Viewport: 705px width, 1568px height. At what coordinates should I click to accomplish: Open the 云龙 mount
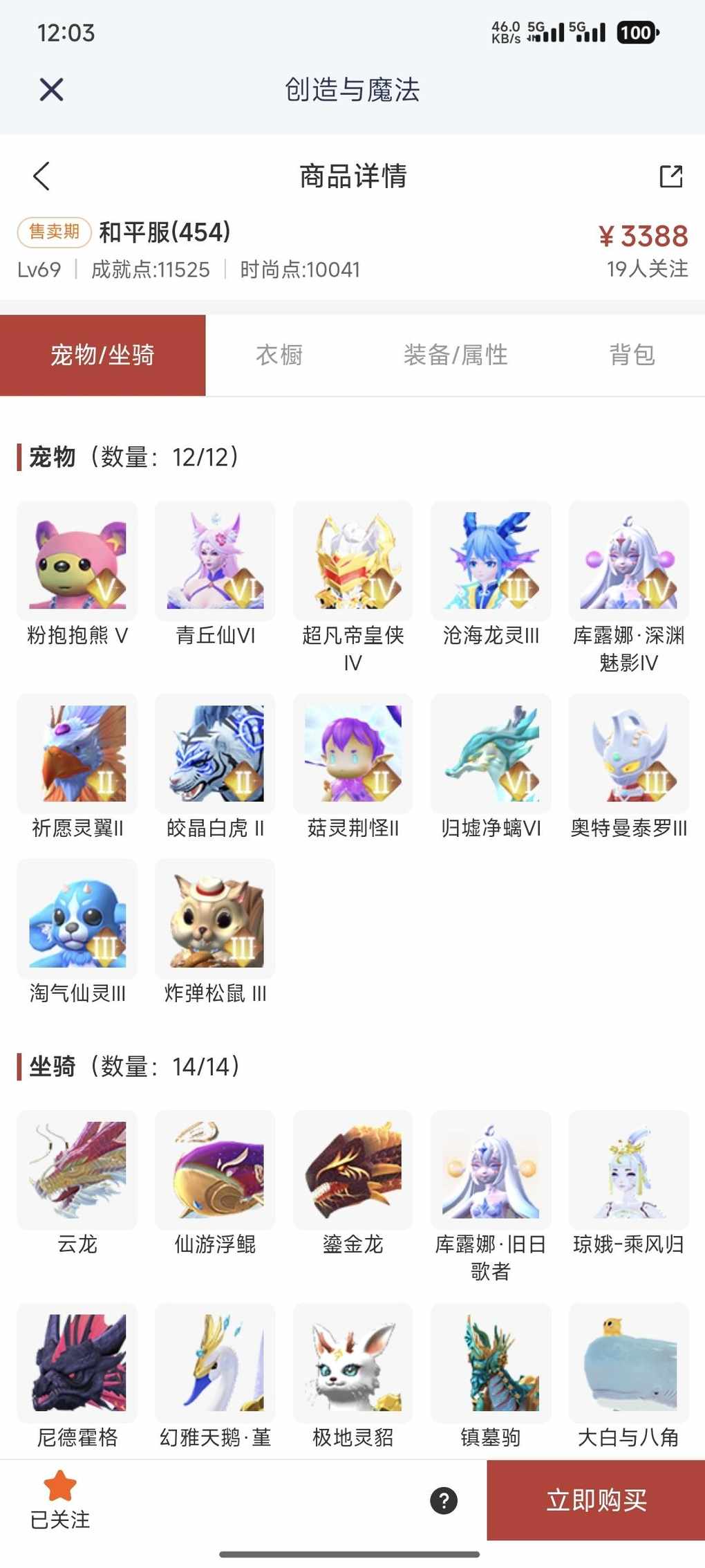(x=77, y=1170)
